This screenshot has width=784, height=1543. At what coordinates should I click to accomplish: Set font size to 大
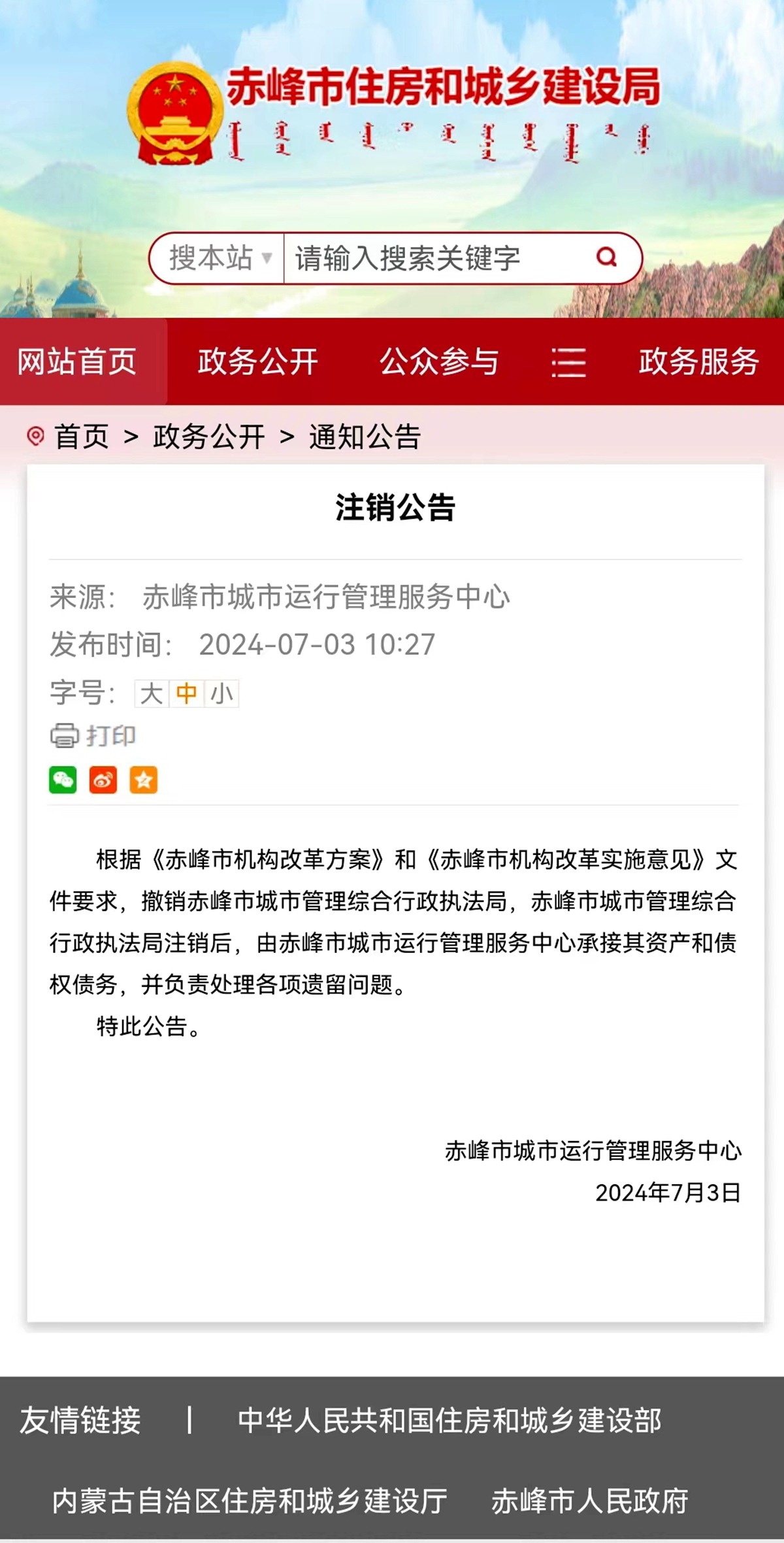(x=152, y=693)
